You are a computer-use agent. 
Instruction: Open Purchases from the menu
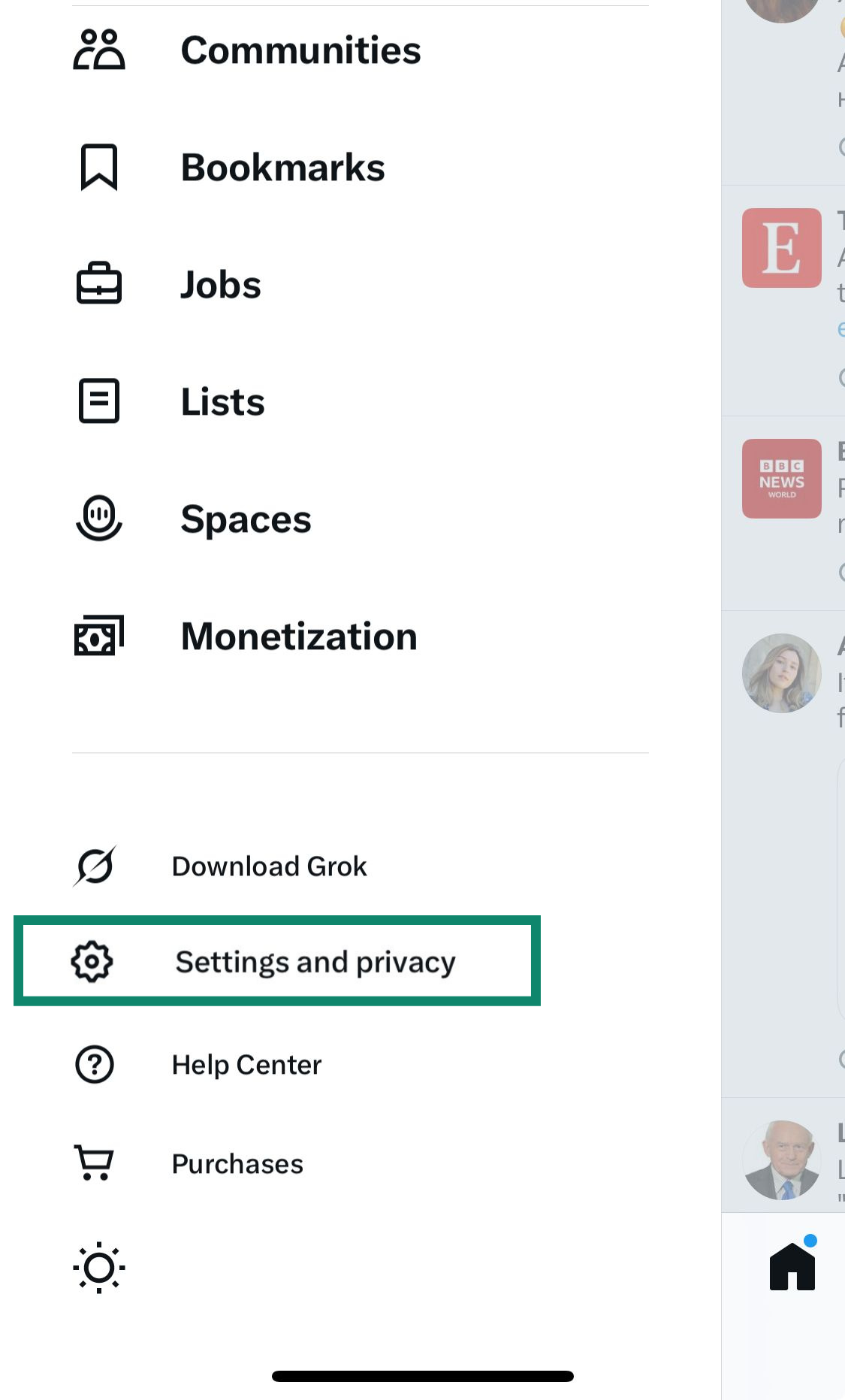pyautogui.click(x=236, y=1163)
